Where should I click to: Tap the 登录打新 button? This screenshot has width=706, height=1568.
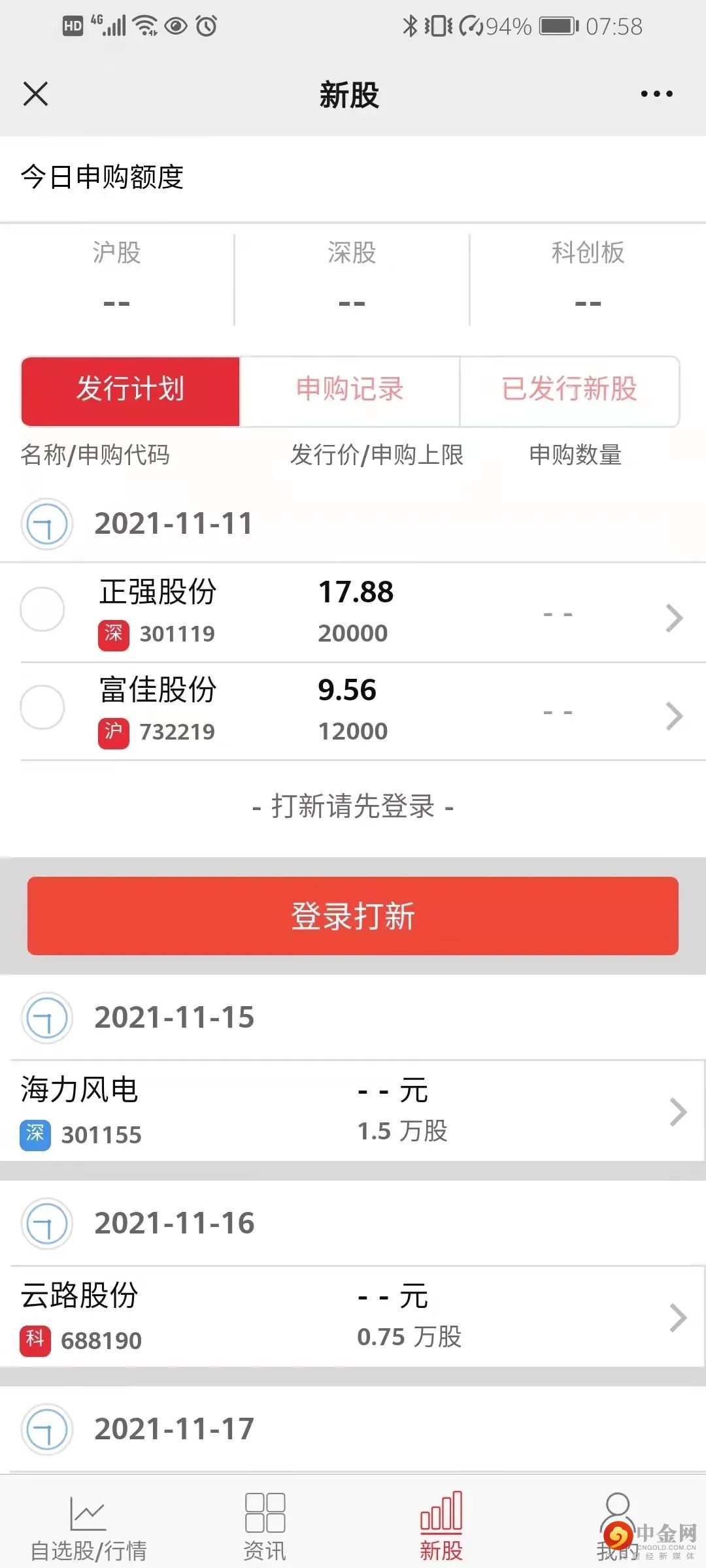[x=353, y=915]
